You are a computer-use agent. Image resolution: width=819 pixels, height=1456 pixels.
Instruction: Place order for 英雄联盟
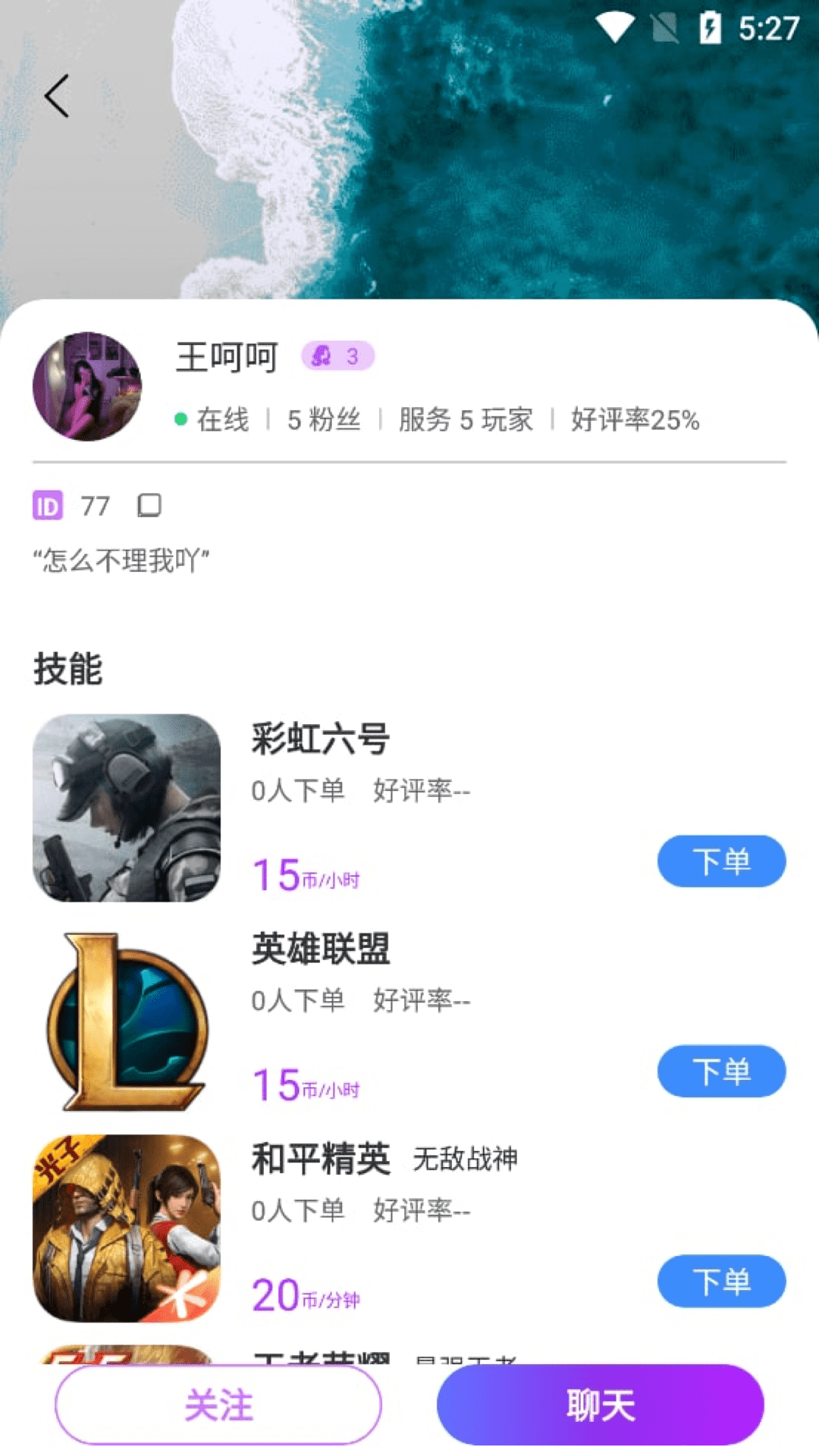[720, 1071]
